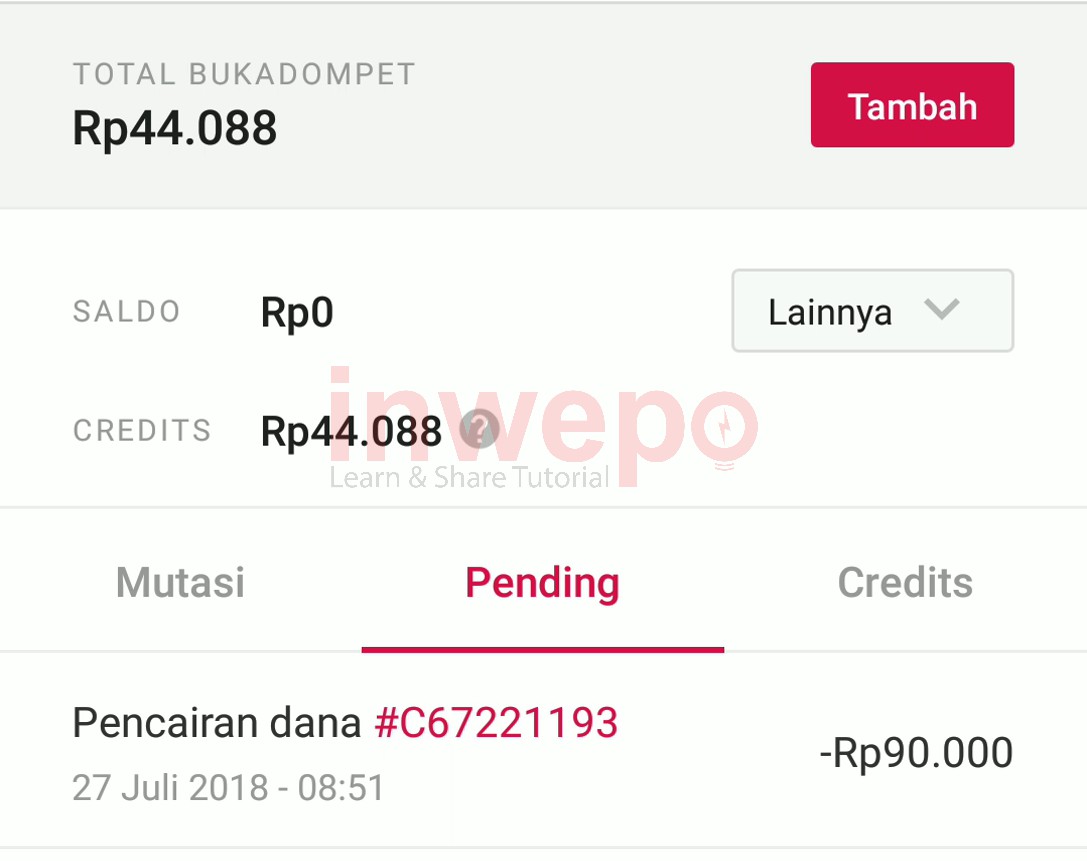Open the Credits help question mark
Viewport: 1087px width, 861px height.
[x=479, y=431]
